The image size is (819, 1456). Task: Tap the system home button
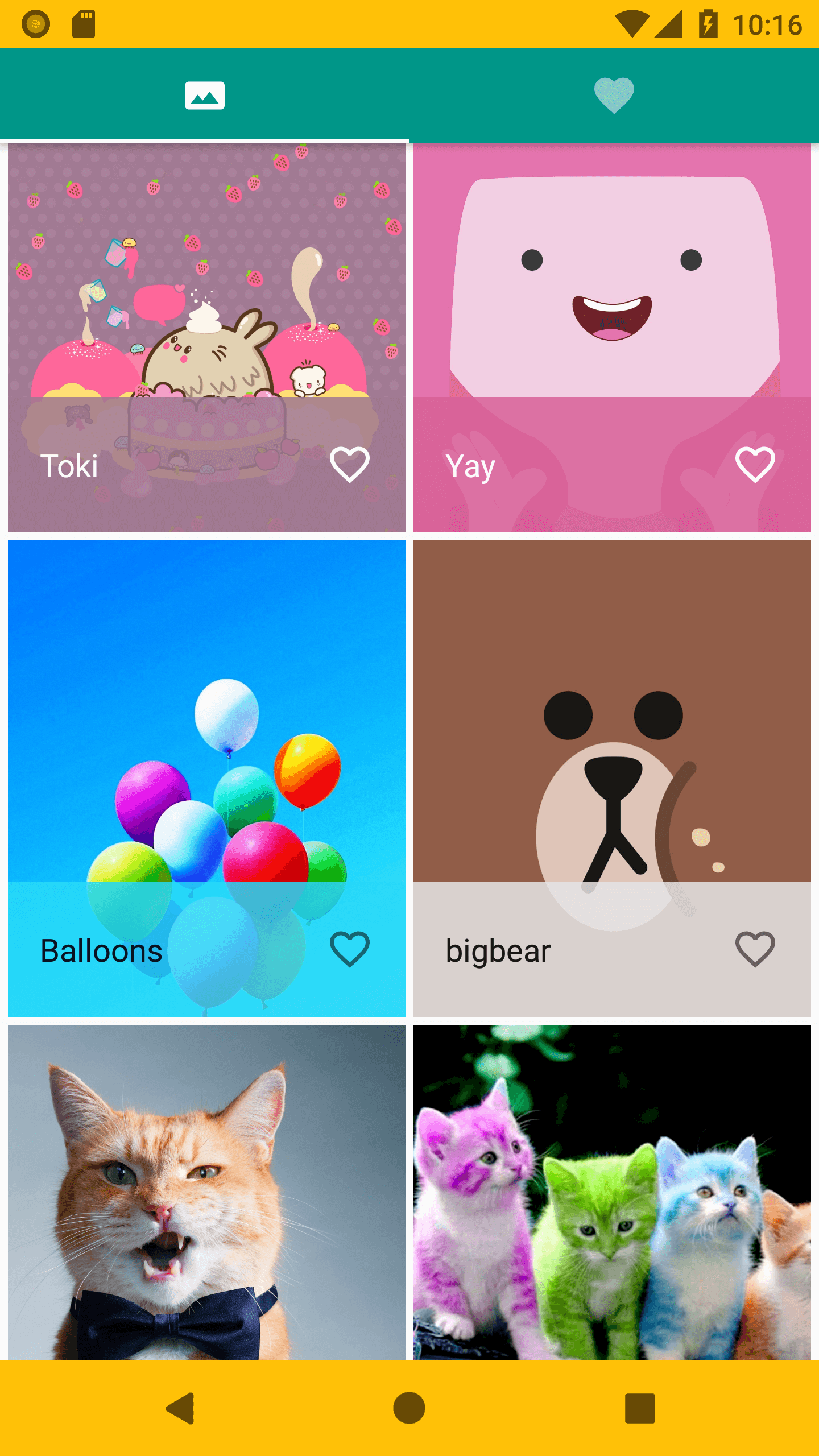(x=409, y=1408)
